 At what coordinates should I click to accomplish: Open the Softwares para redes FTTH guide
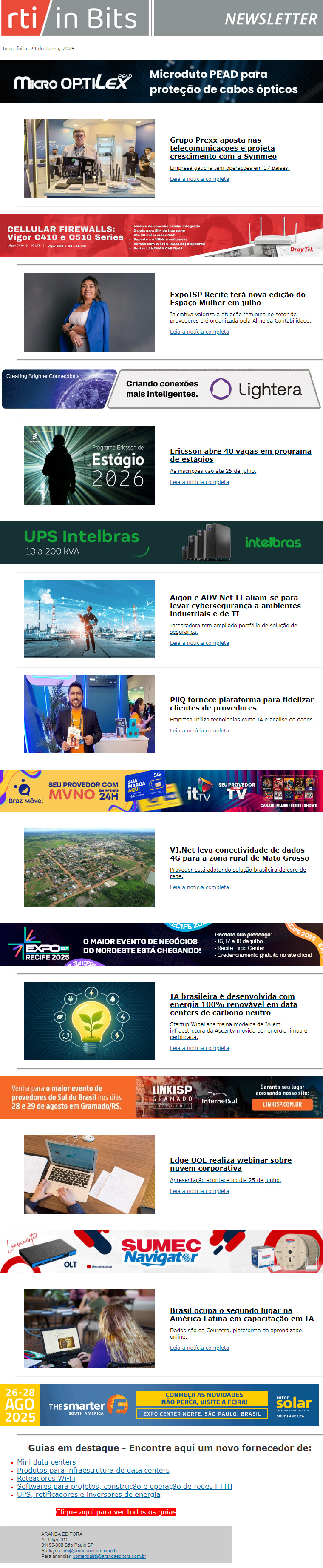[124, 1486]
